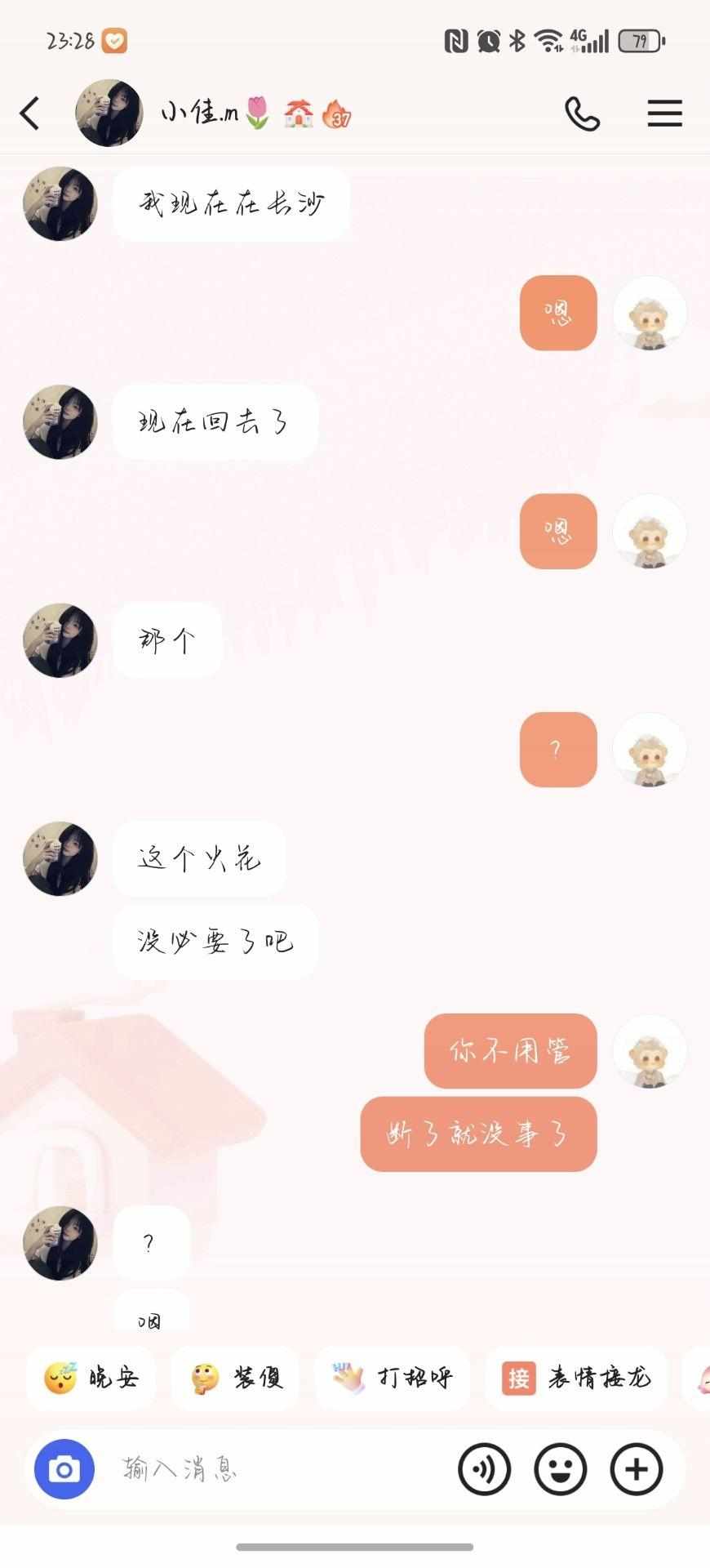Switch to voice message input
The height and width of the screenshot is (1568, 710).
(x=484, y=1470)
